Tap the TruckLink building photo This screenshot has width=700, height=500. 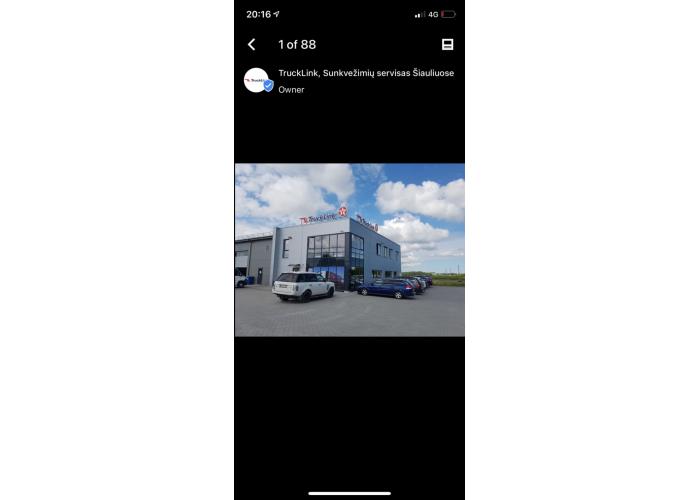click(x=349, y=250)
